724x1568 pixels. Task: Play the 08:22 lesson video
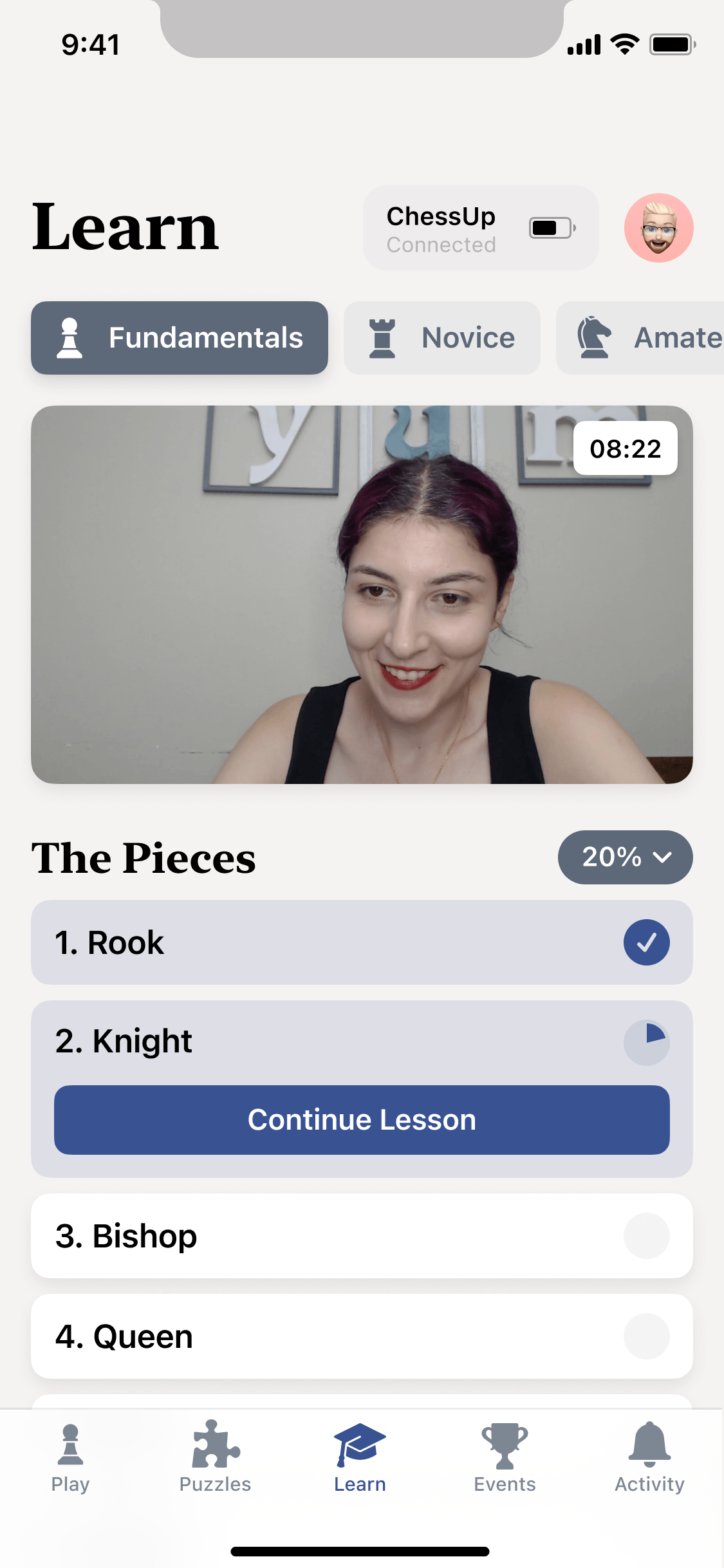(x=362, y=595)
